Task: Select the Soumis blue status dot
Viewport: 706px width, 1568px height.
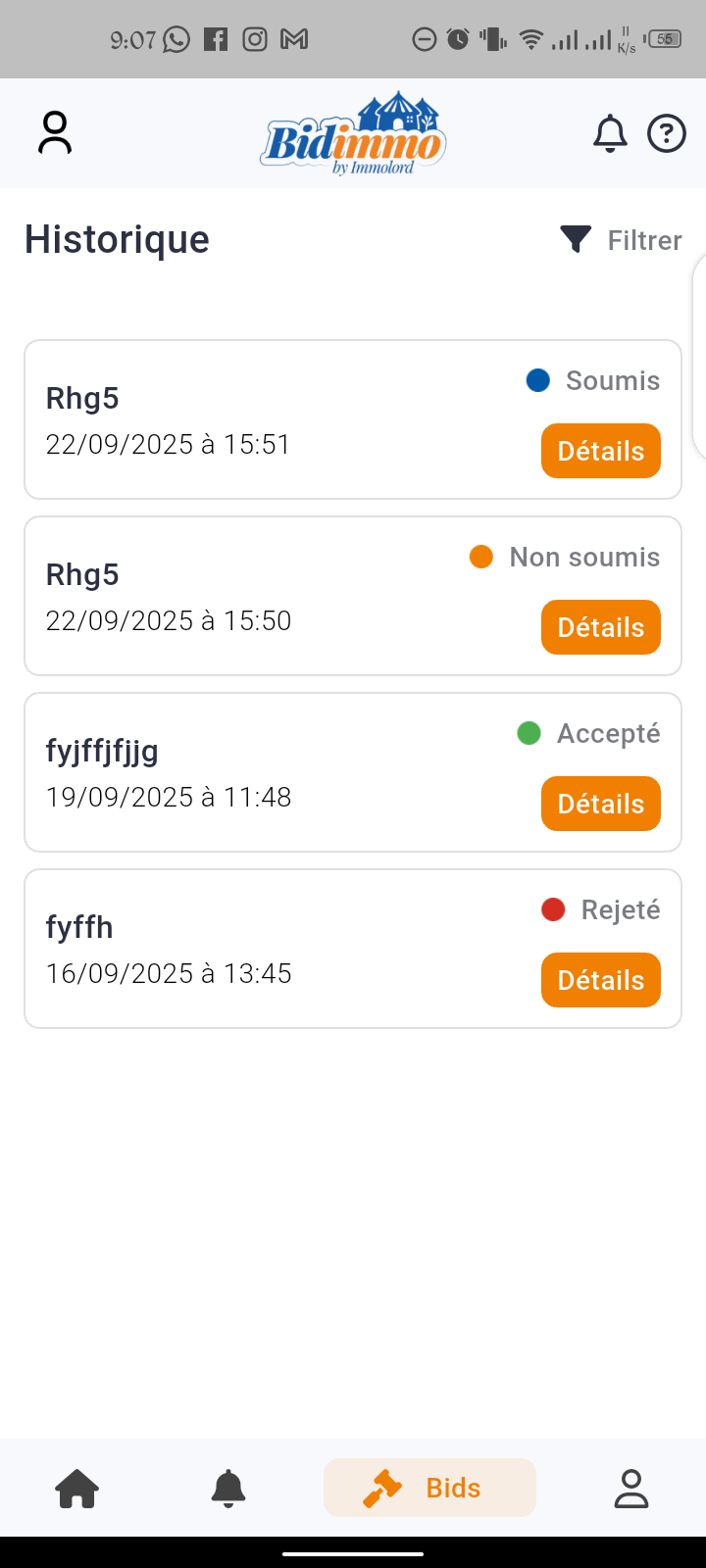Action: (537, 380)
